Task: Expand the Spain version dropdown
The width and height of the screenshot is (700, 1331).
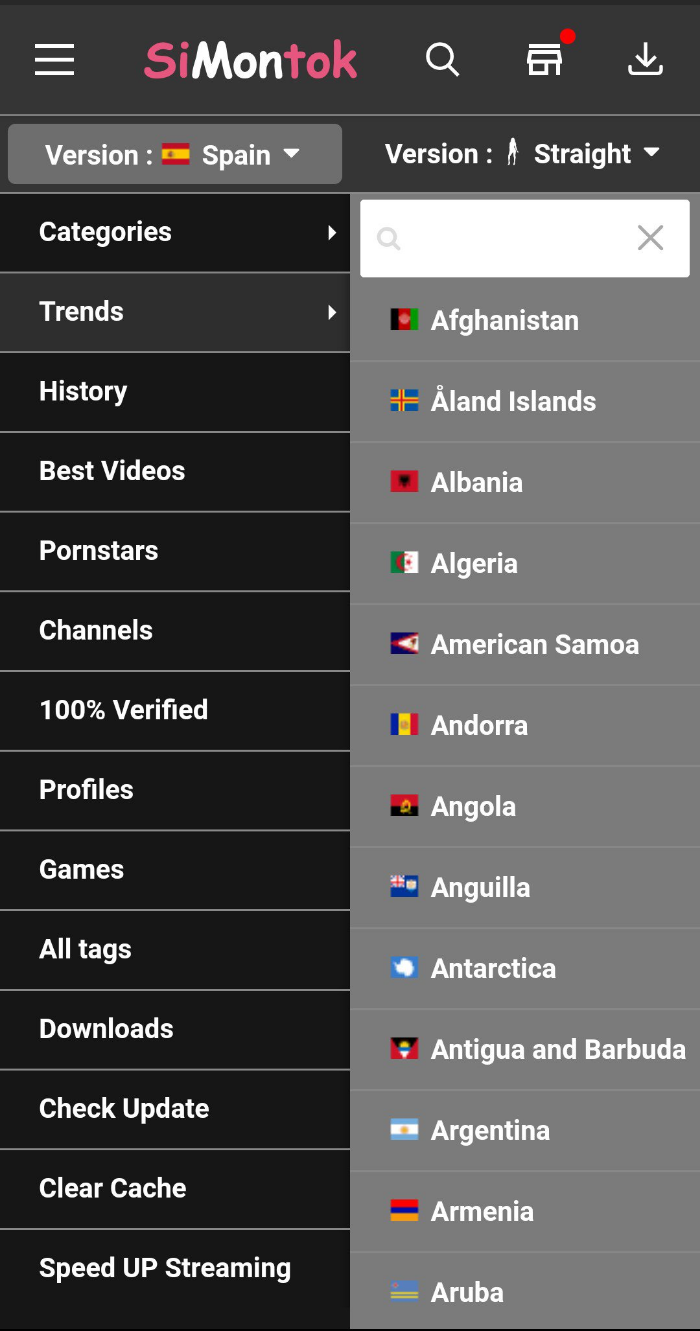Action: click(174, 155)
